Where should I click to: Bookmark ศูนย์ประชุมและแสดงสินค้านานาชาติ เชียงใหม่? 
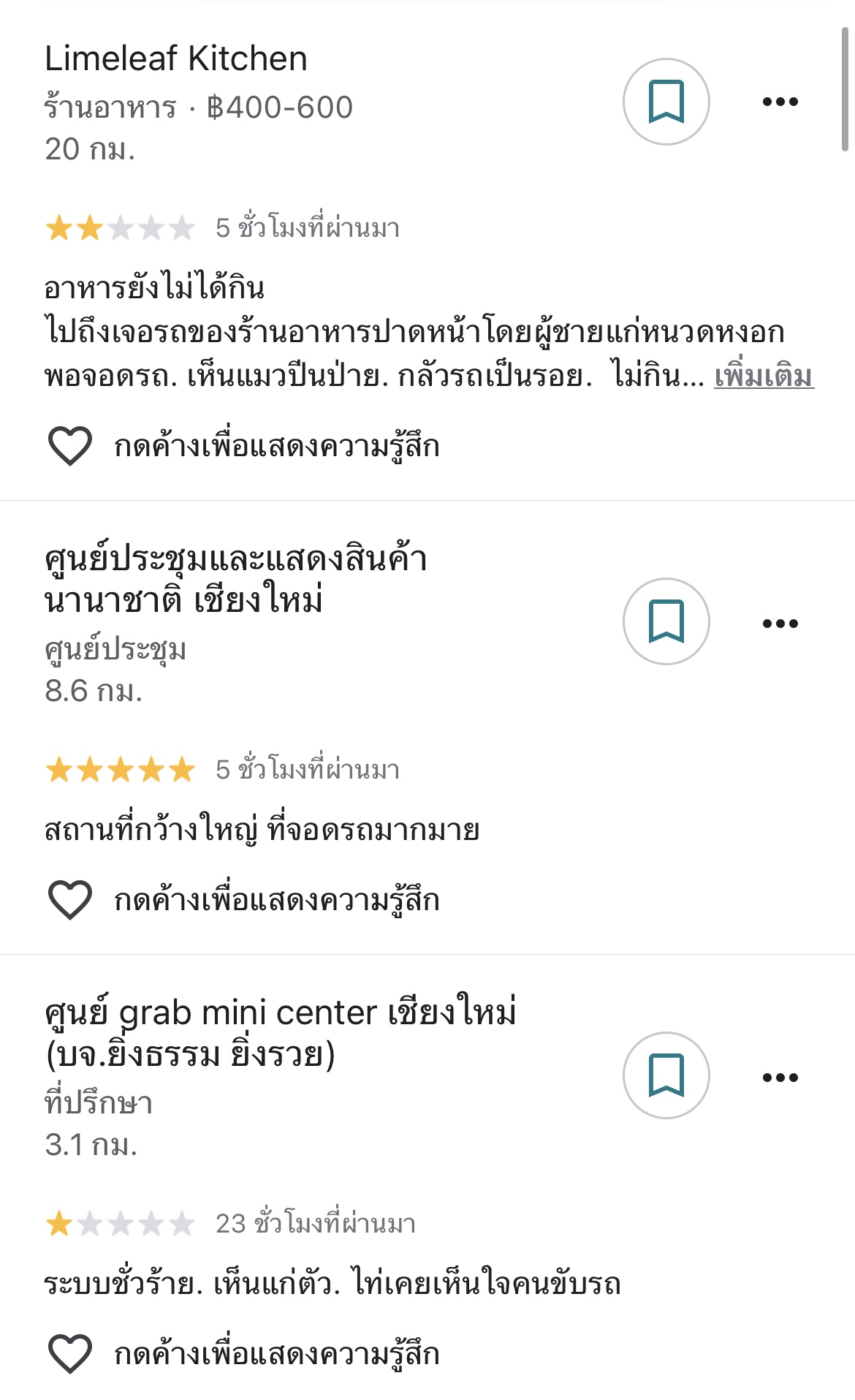pos(666,621)
